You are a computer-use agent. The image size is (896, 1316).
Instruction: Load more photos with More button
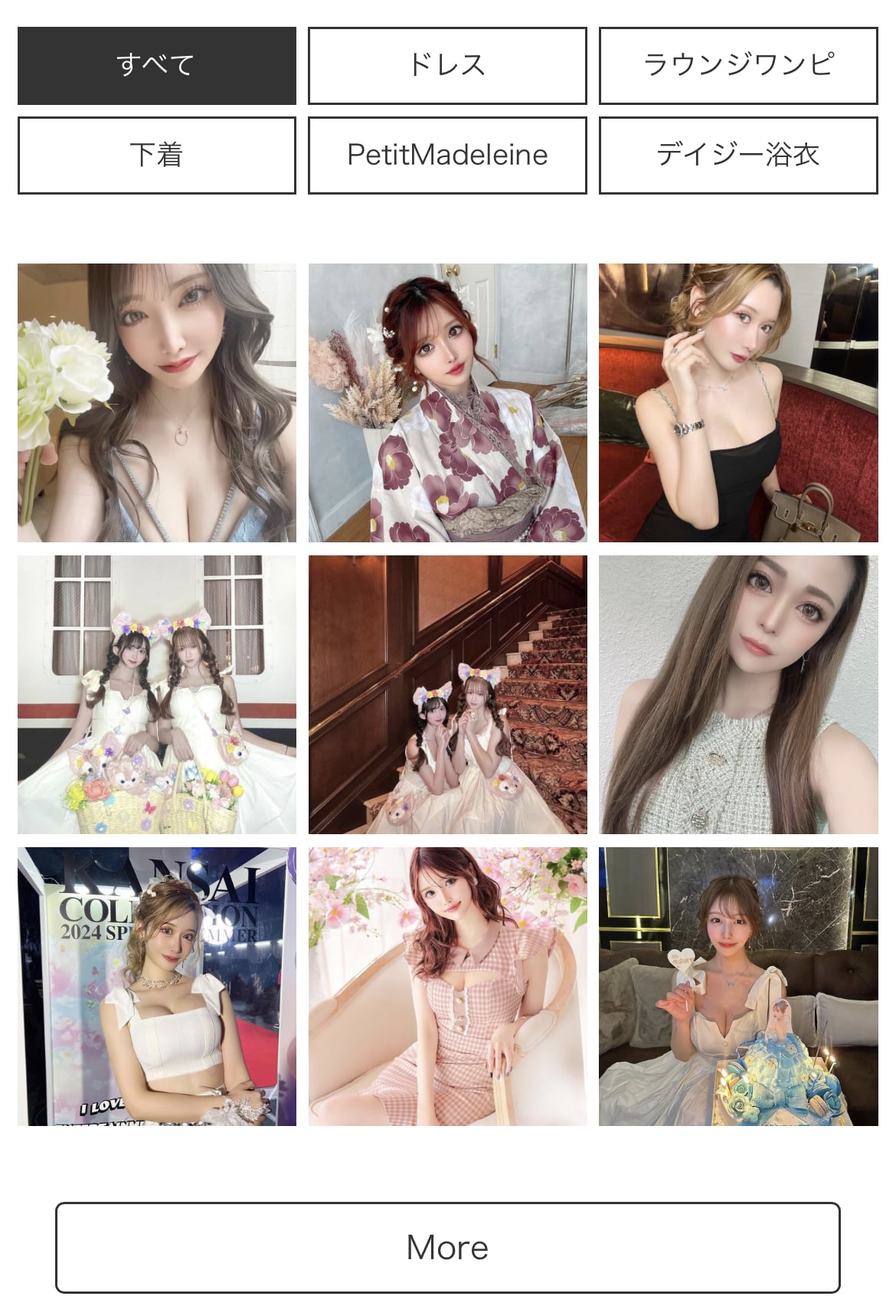[447, 1247]
